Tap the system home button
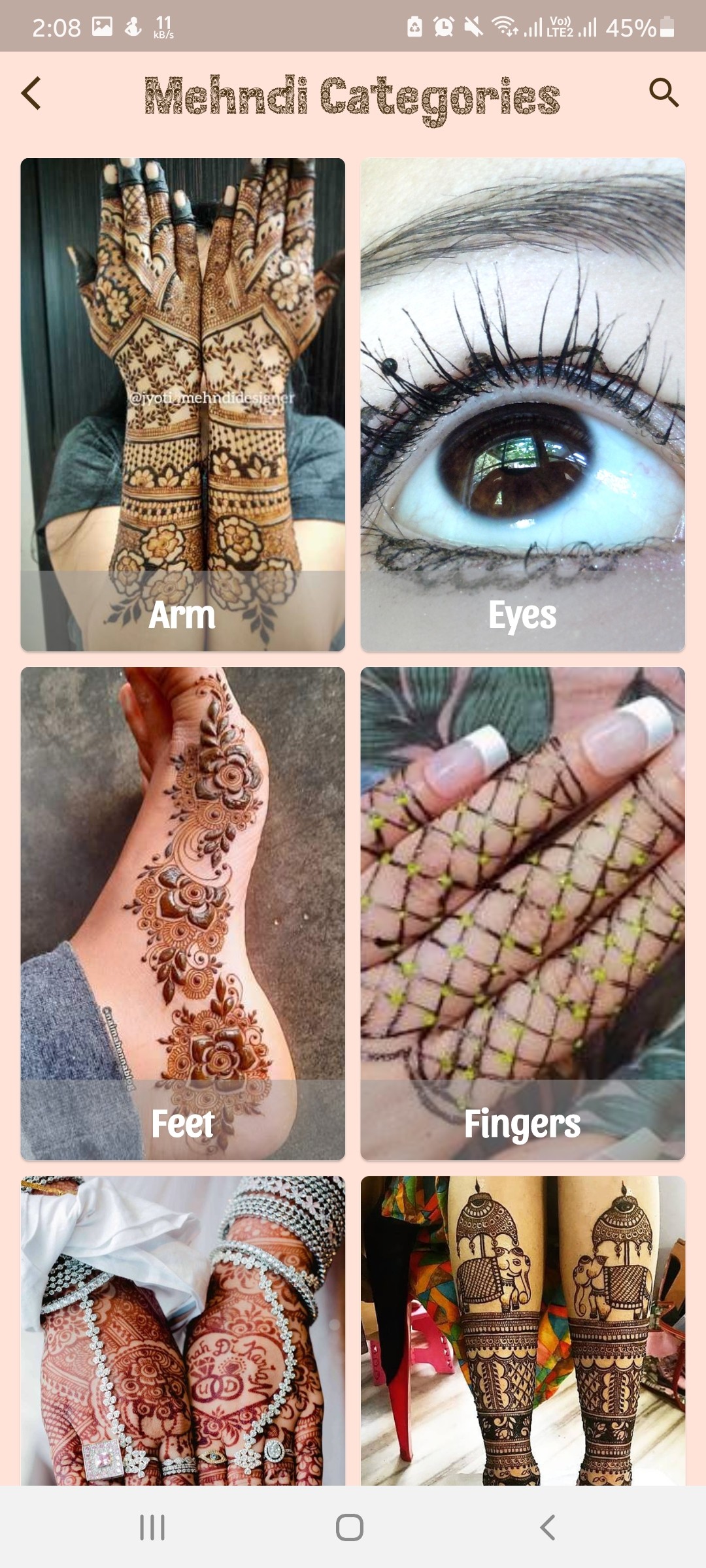 [350, 1527]
